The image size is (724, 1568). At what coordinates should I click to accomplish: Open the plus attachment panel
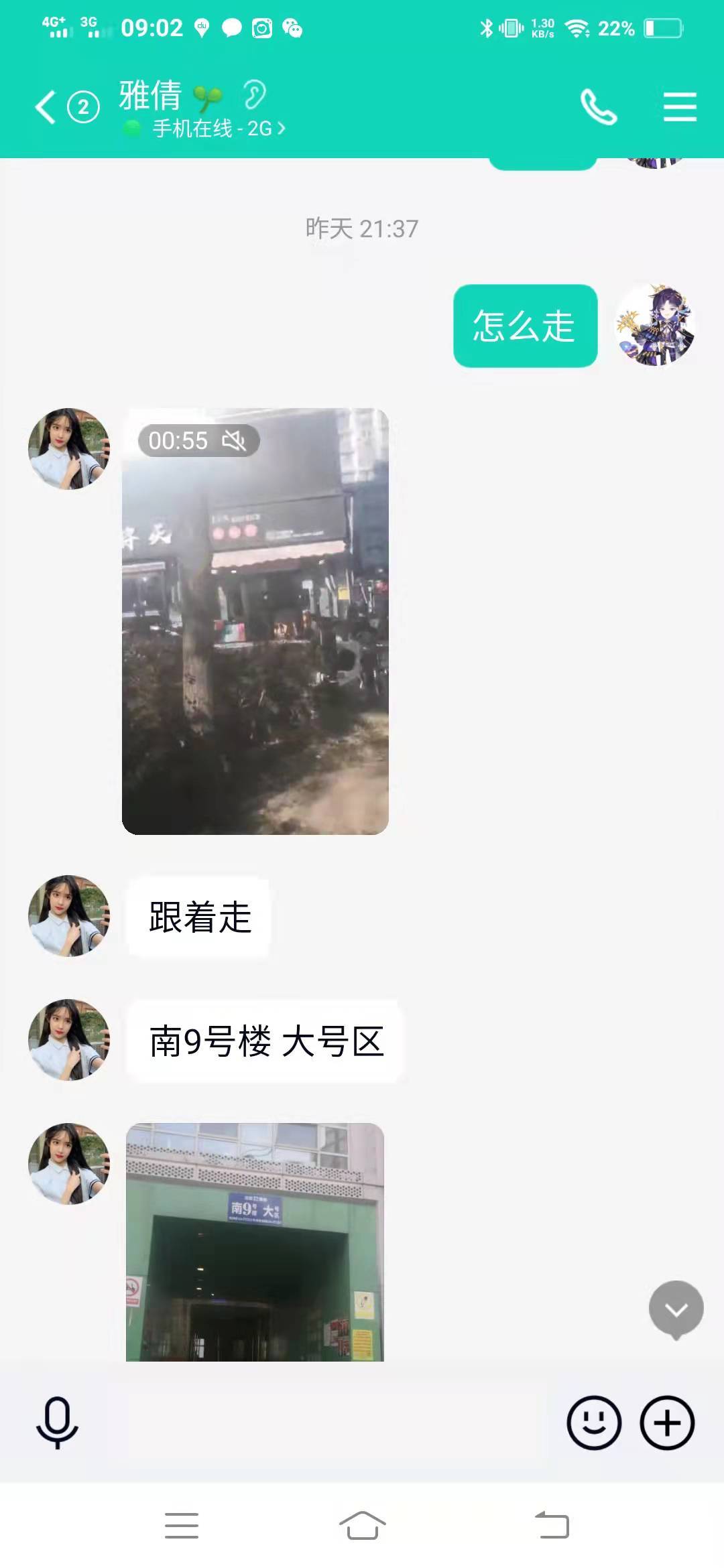667,1422
